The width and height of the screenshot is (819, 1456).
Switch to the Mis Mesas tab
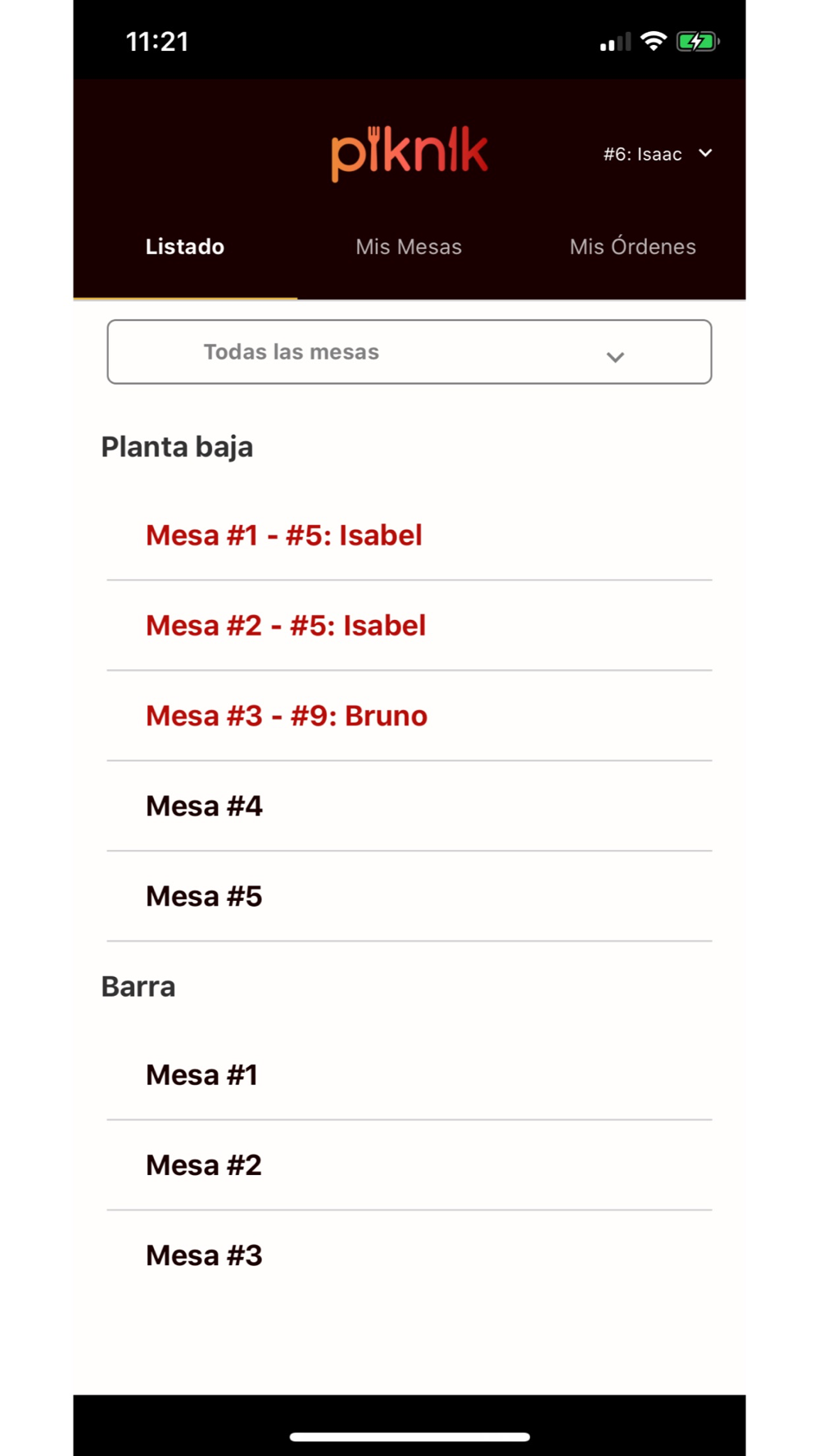409,246
